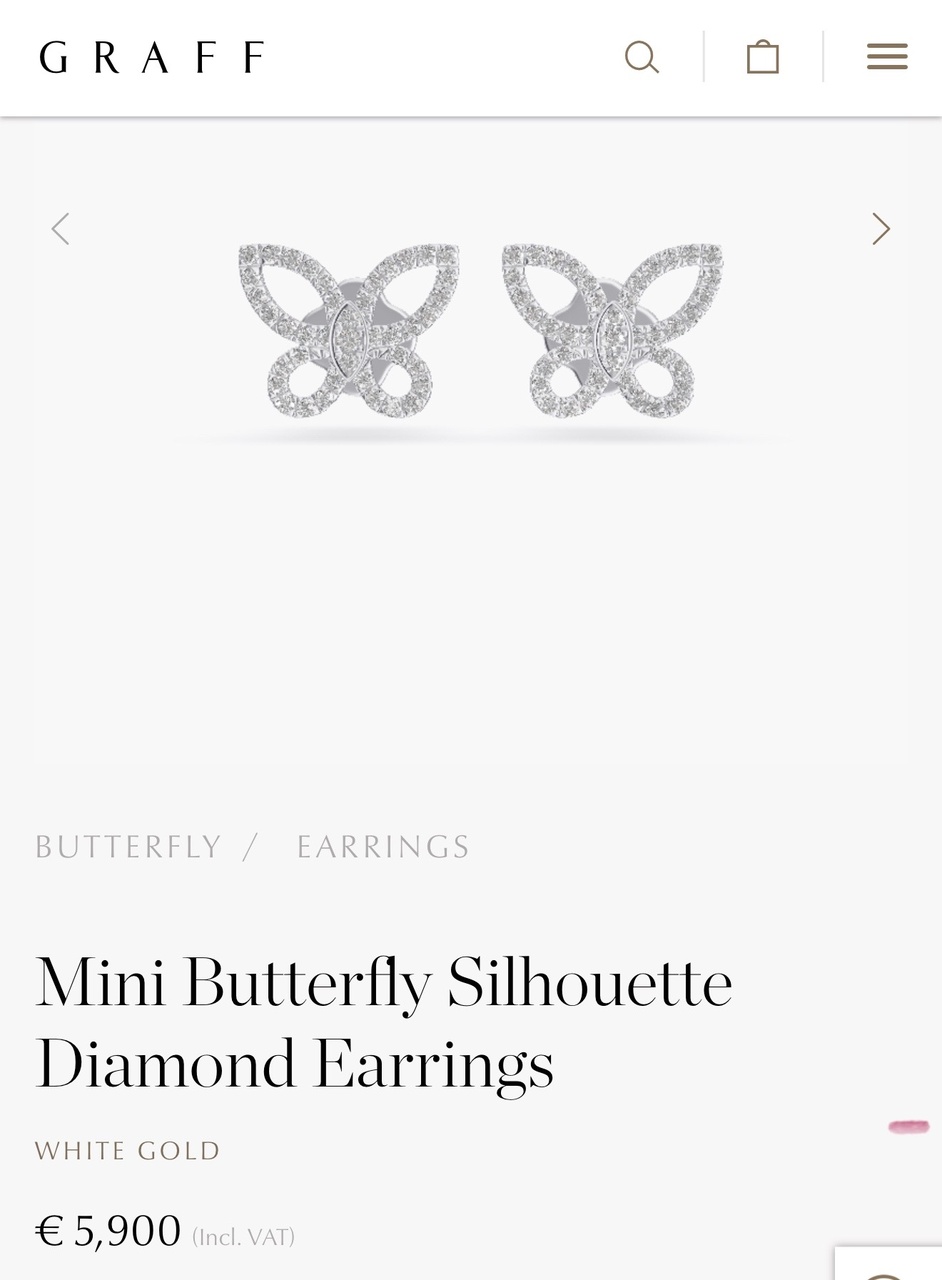Go to the Graff home page
Image resolution: width=942 pixels, height=1280 pixels.
pyautogui.click(x=152, y=57)
